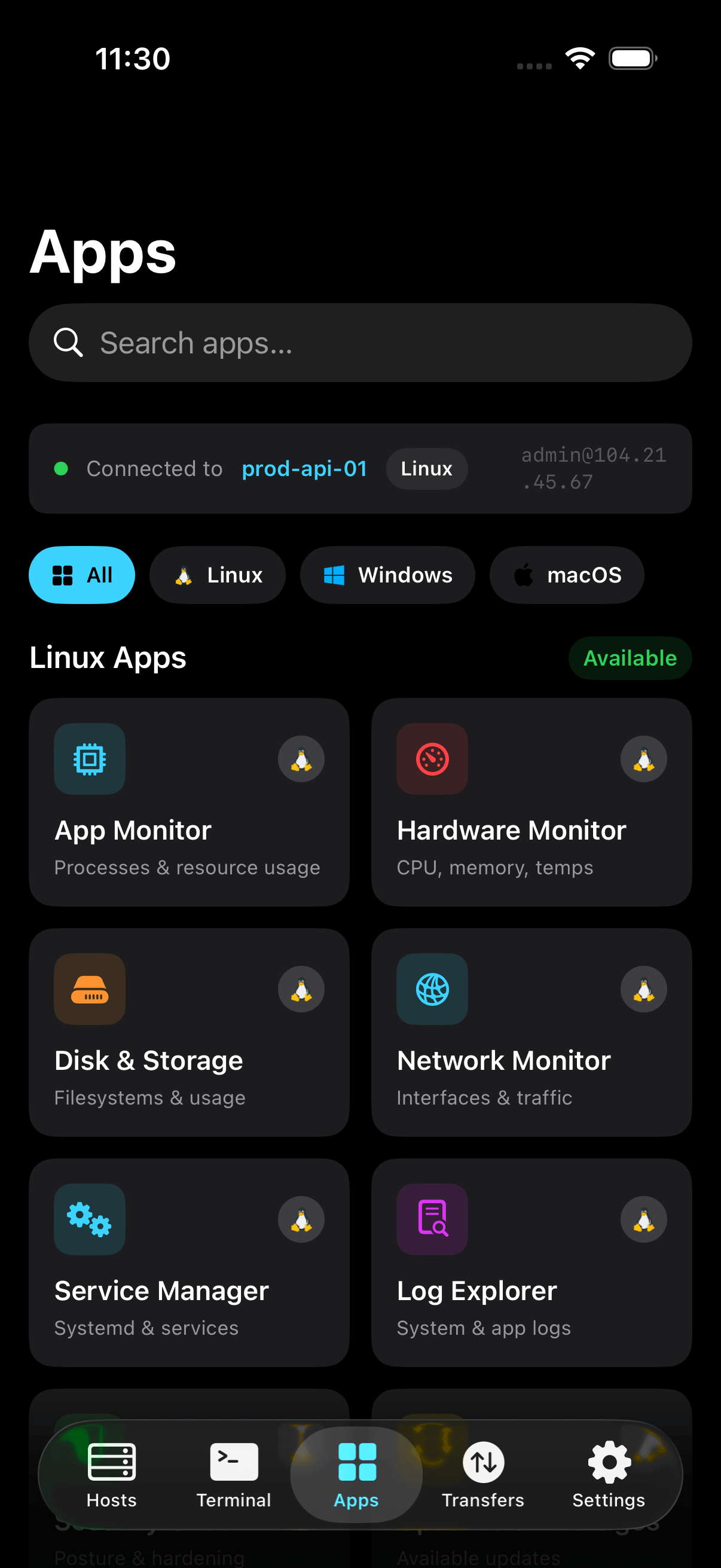Image resolution: width=721 pixels, height=1568 pixels.
Task: Open the Log Explorer document icon
Action: (x=432, y=1219)
